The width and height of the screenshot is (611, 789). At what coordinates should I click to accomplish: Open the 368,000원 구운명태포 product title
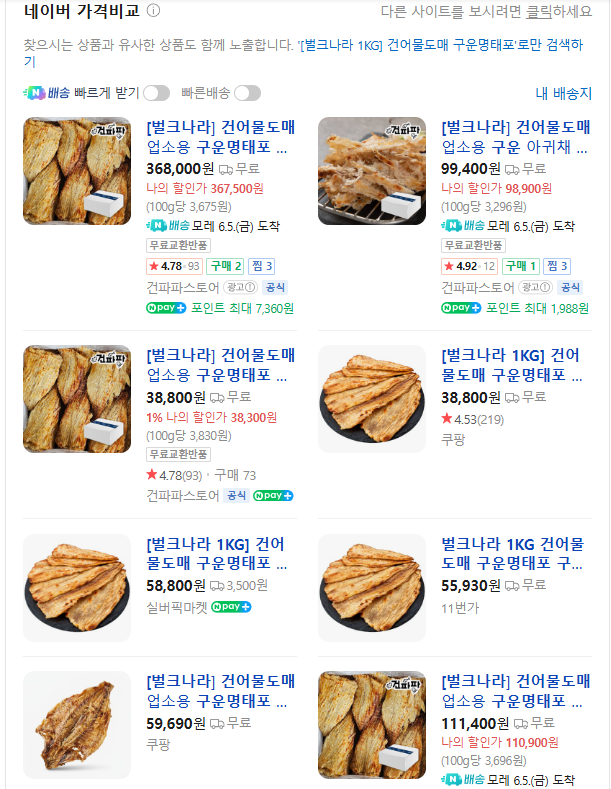coord(220,137)
